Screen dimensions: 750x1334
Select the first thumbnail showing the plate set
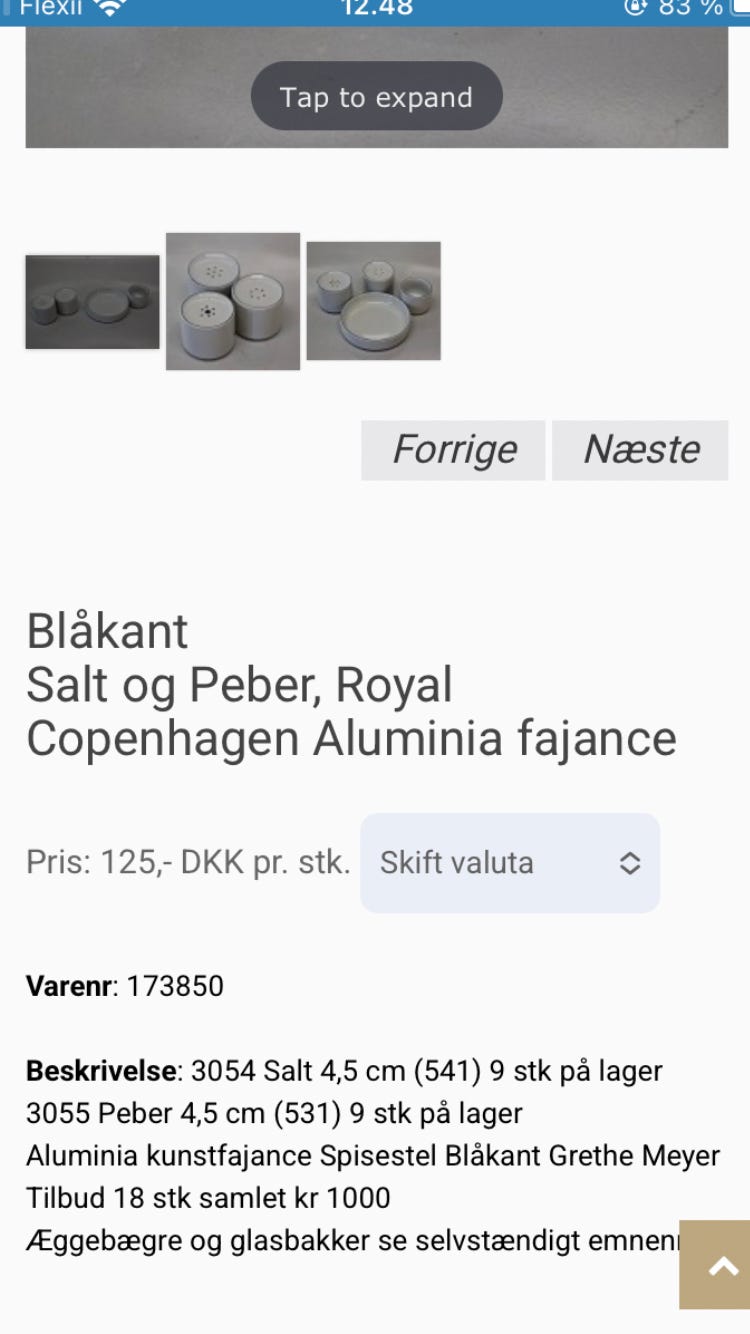91,301
